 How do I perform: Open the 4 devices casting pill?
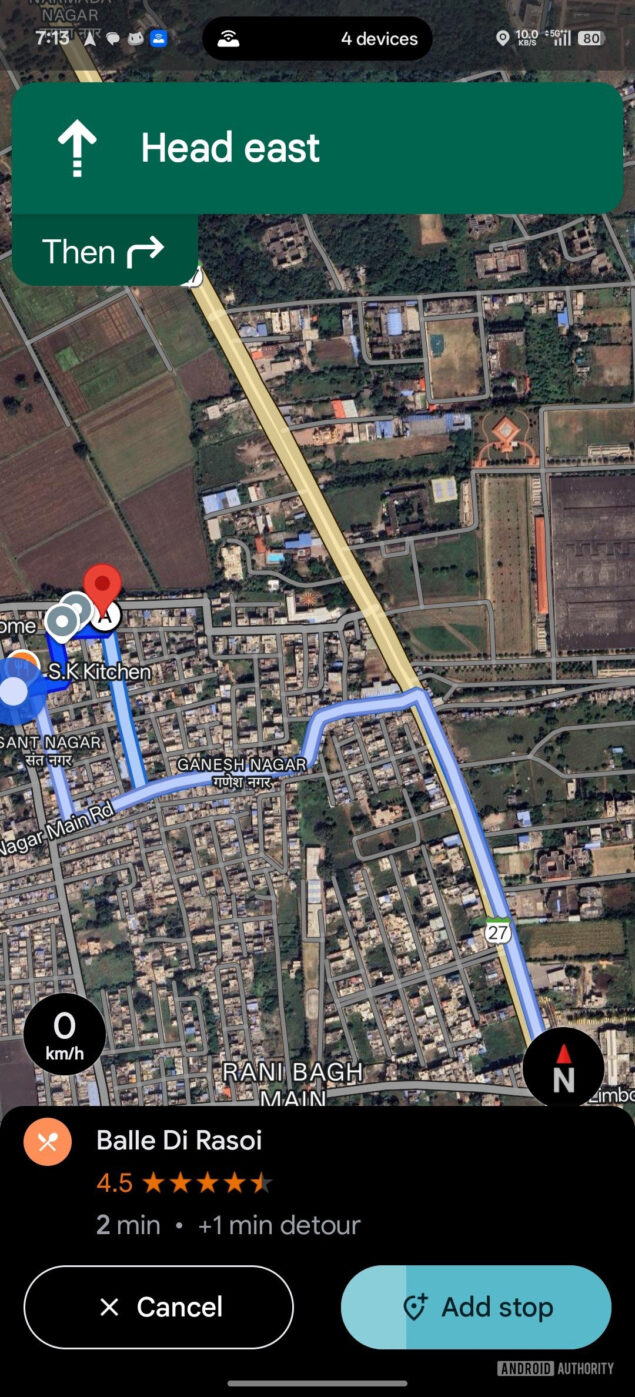tap(317, 39)
